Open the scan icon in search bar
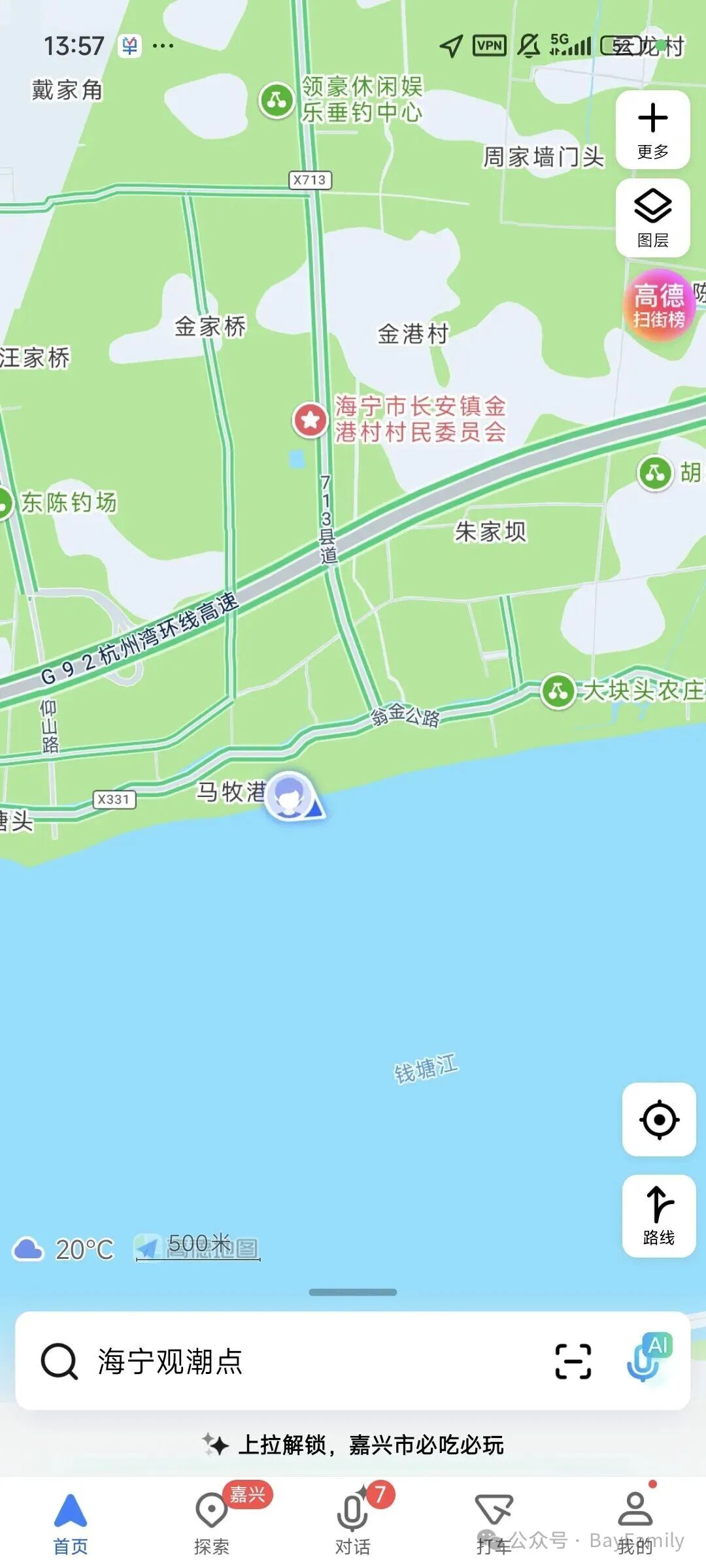This screenshot has height=1568, width=706. tap(573, 1362)
